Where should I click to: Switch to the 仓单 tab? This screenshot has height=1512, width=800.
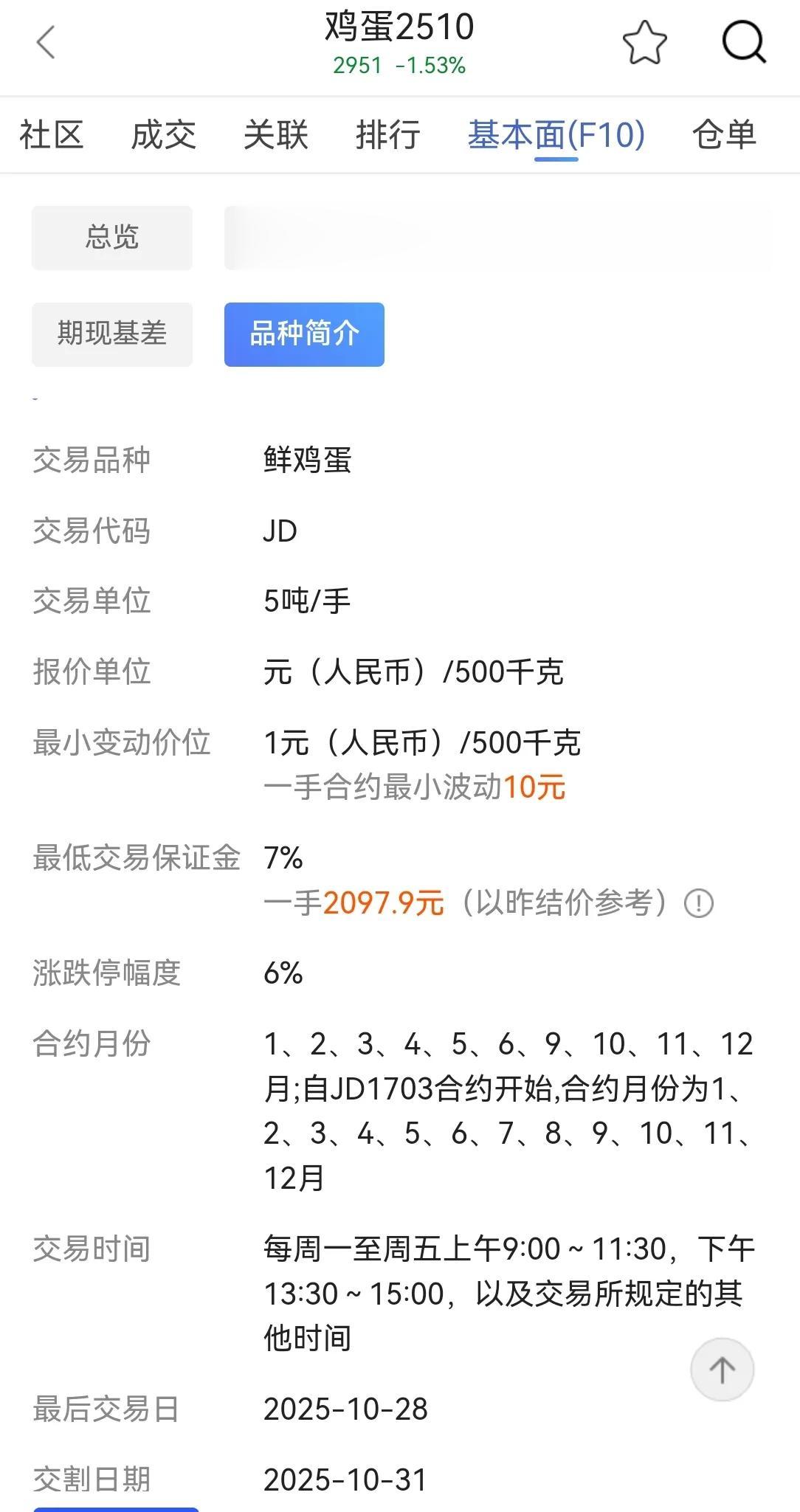(x=724, y=135)
